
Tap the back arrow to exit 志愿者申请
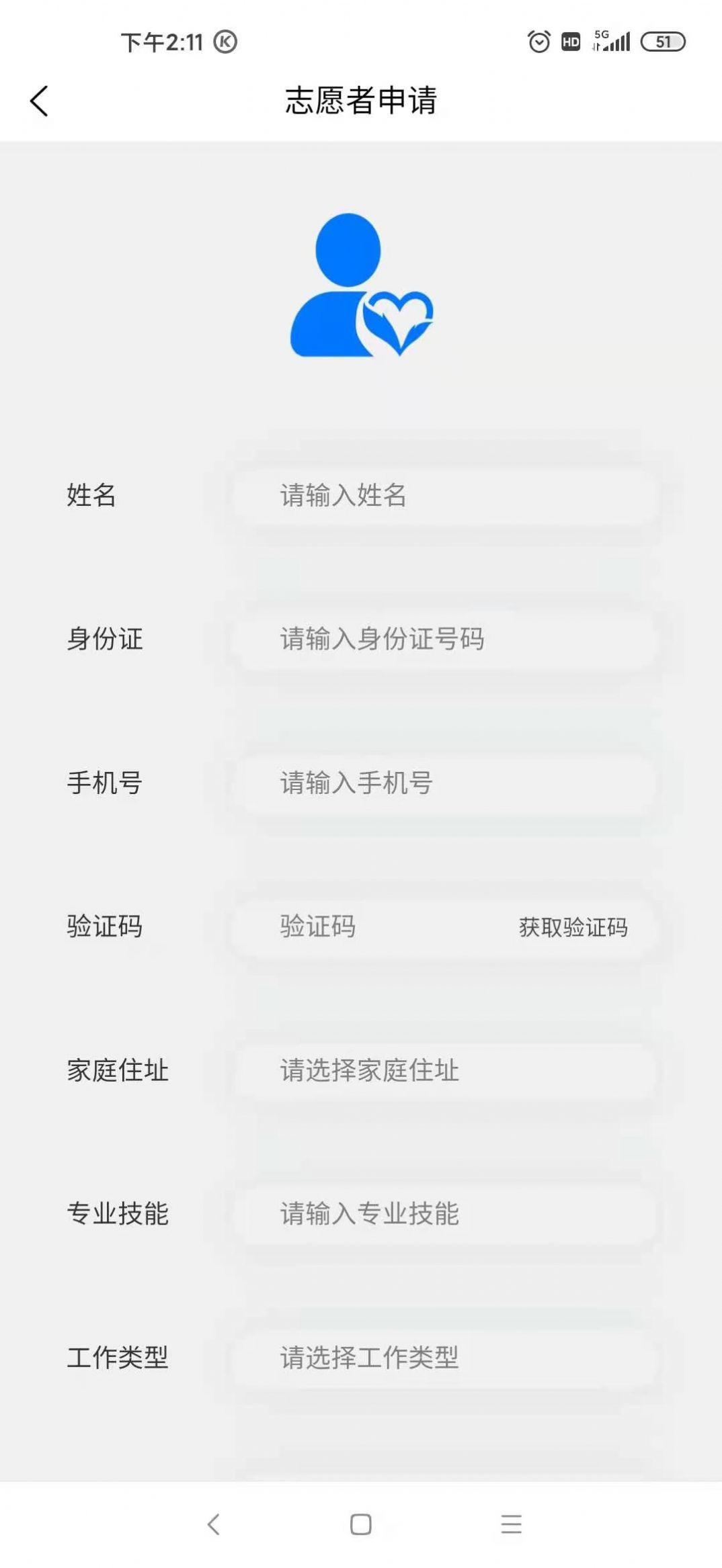[38, 101]
